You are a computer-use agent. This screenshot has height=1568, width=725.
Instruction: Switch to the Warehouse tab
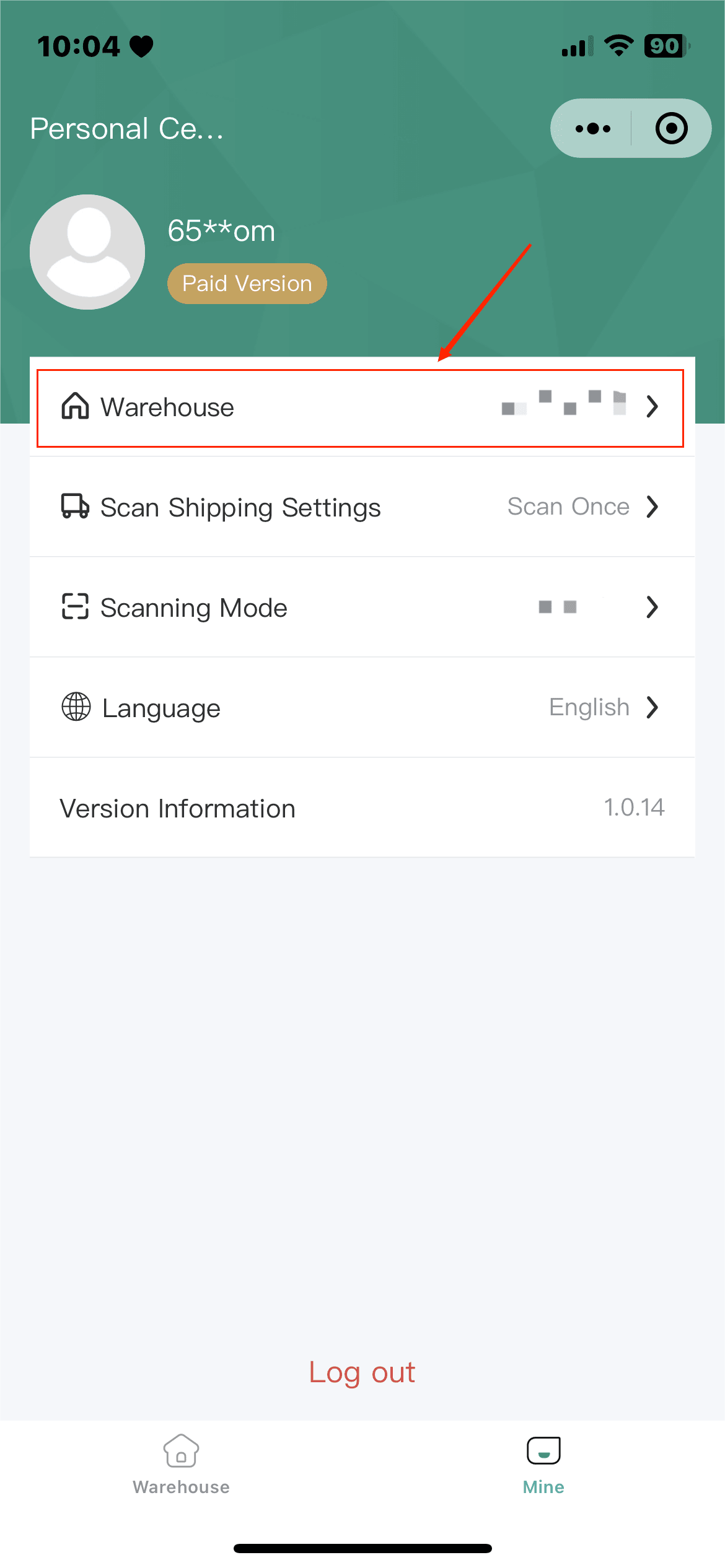181,1465
